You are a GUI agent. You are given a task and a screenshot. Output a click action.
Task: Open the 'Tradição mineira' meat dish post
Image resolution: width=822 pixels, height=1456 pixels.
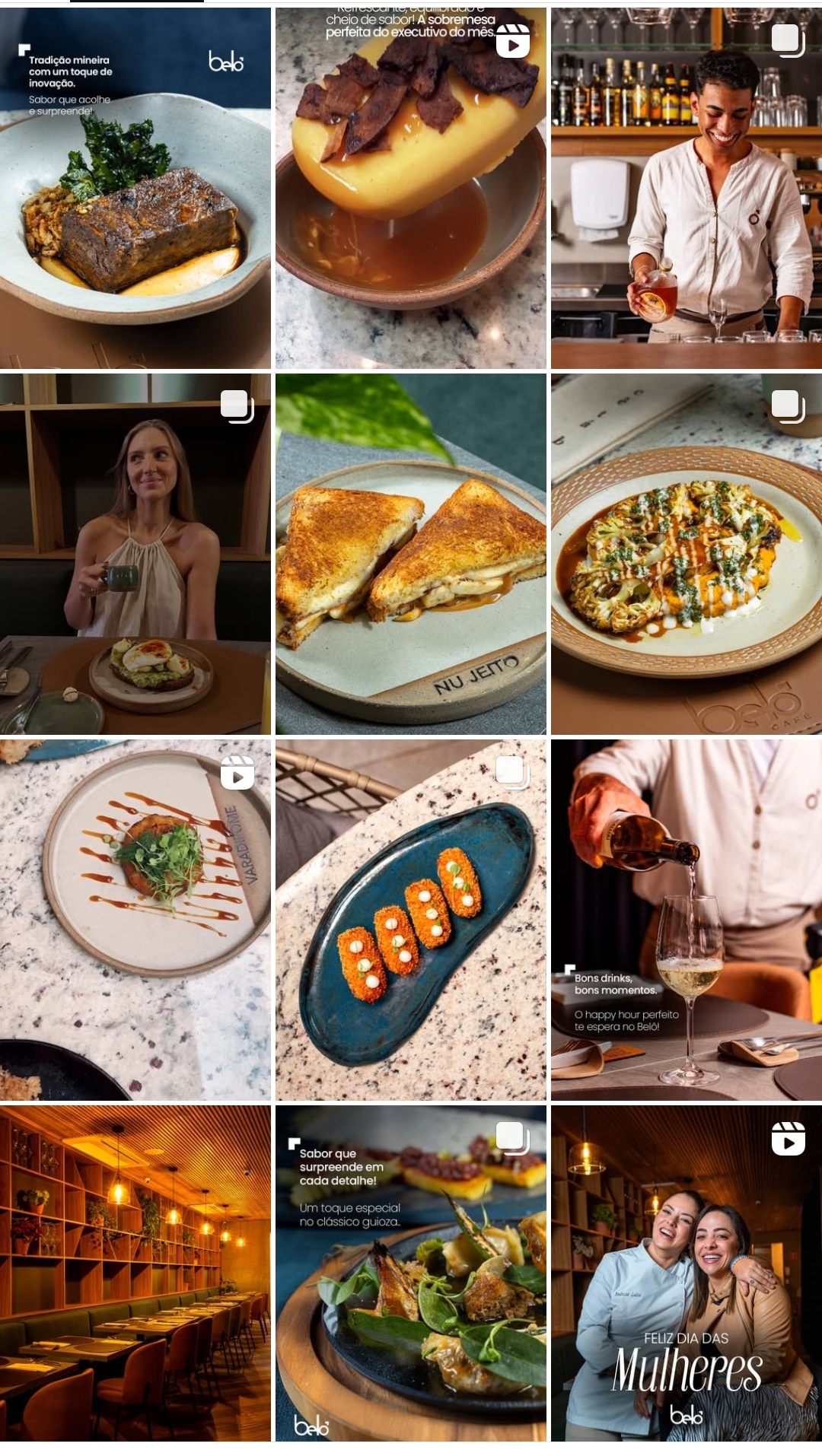point(135,189)
